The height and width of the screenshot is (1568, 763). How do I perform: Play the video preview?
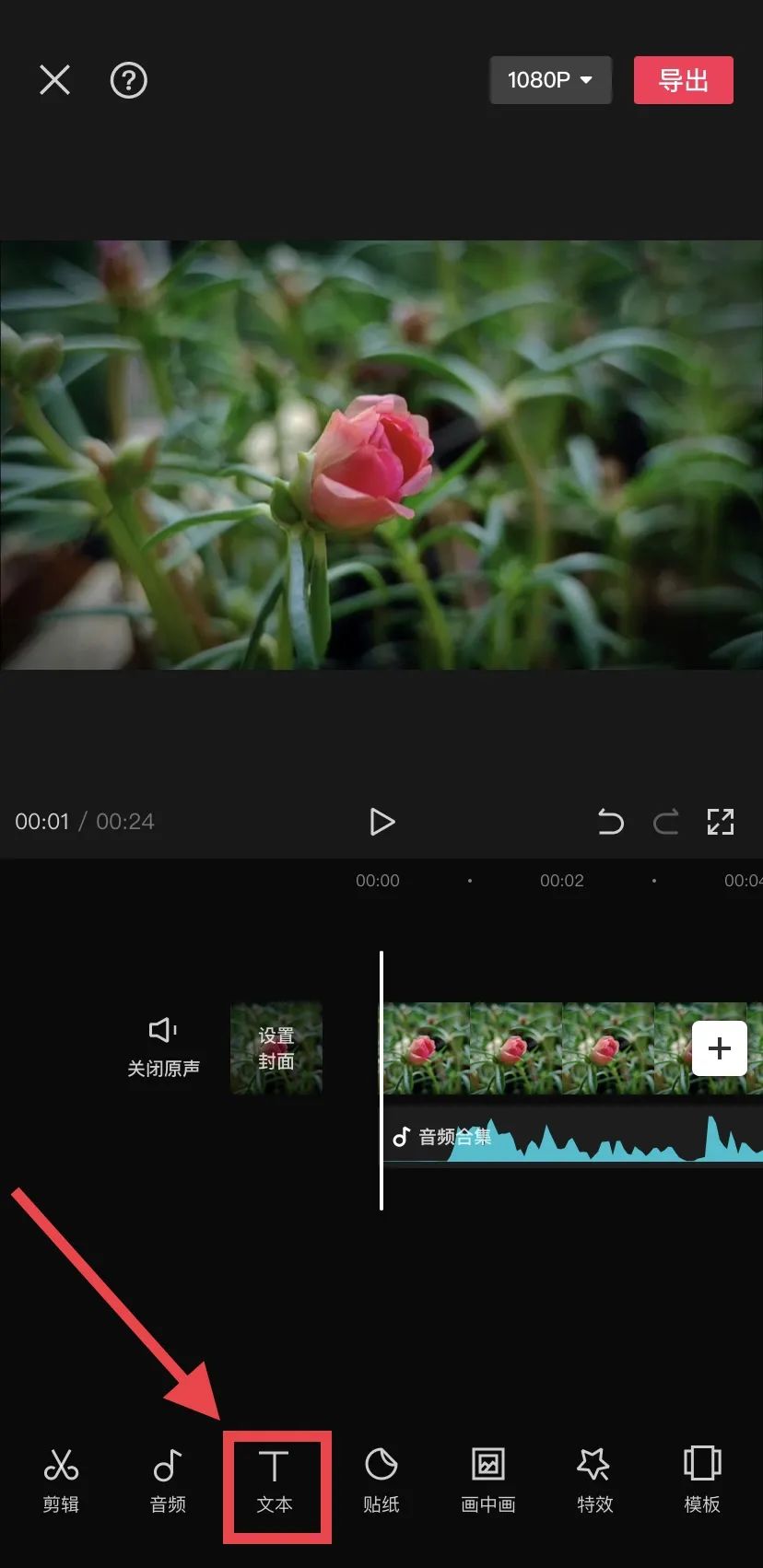coord(382,822)
